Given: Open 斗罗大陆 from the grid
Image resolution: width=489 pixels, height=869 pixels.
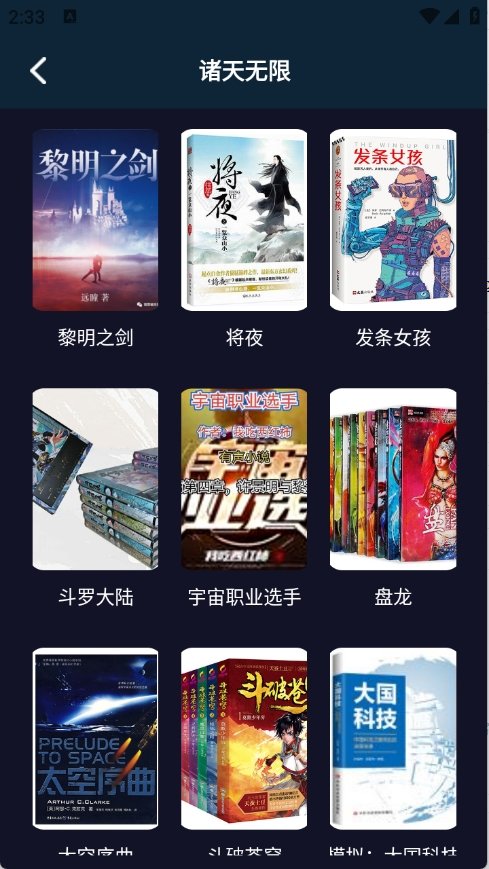Looking at the screenshot, I should (95, 479).
